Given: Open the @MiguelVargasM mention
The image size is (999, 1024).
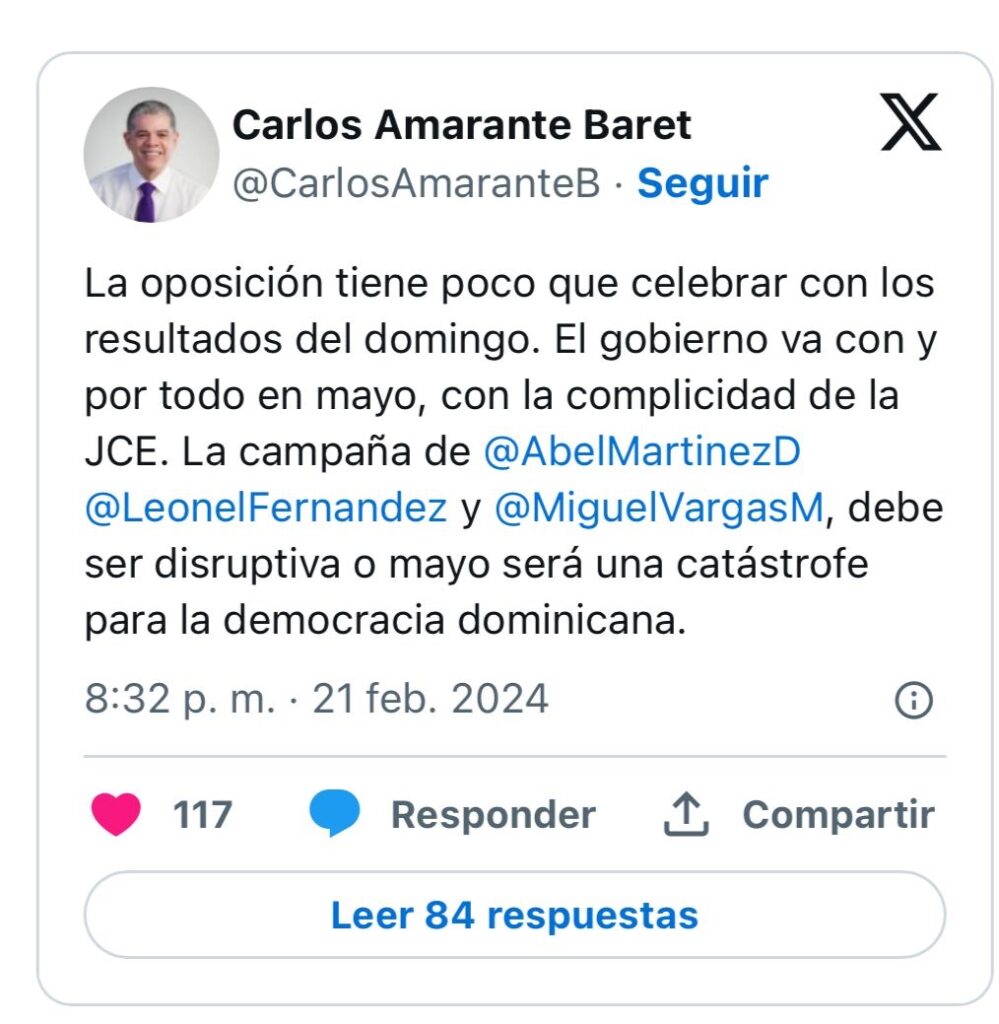Looking at the screenshot, I should coord(658,509).
